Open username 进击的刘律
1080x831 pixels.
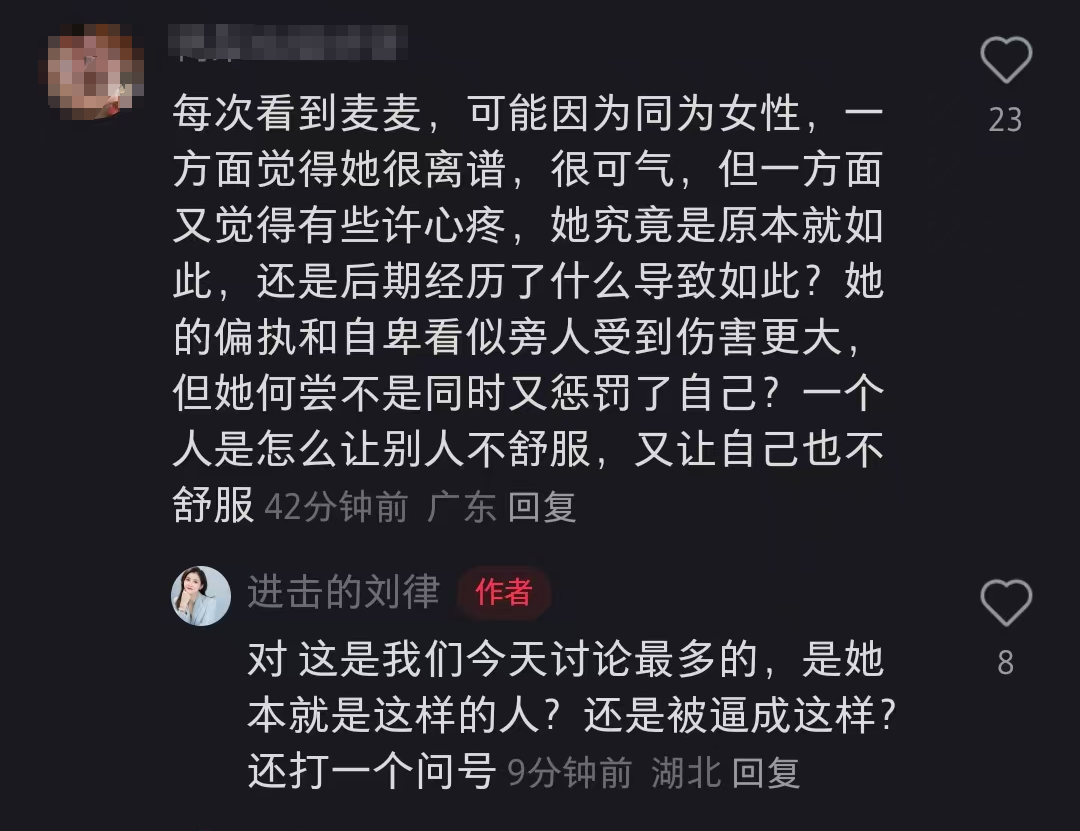(343, 593)
